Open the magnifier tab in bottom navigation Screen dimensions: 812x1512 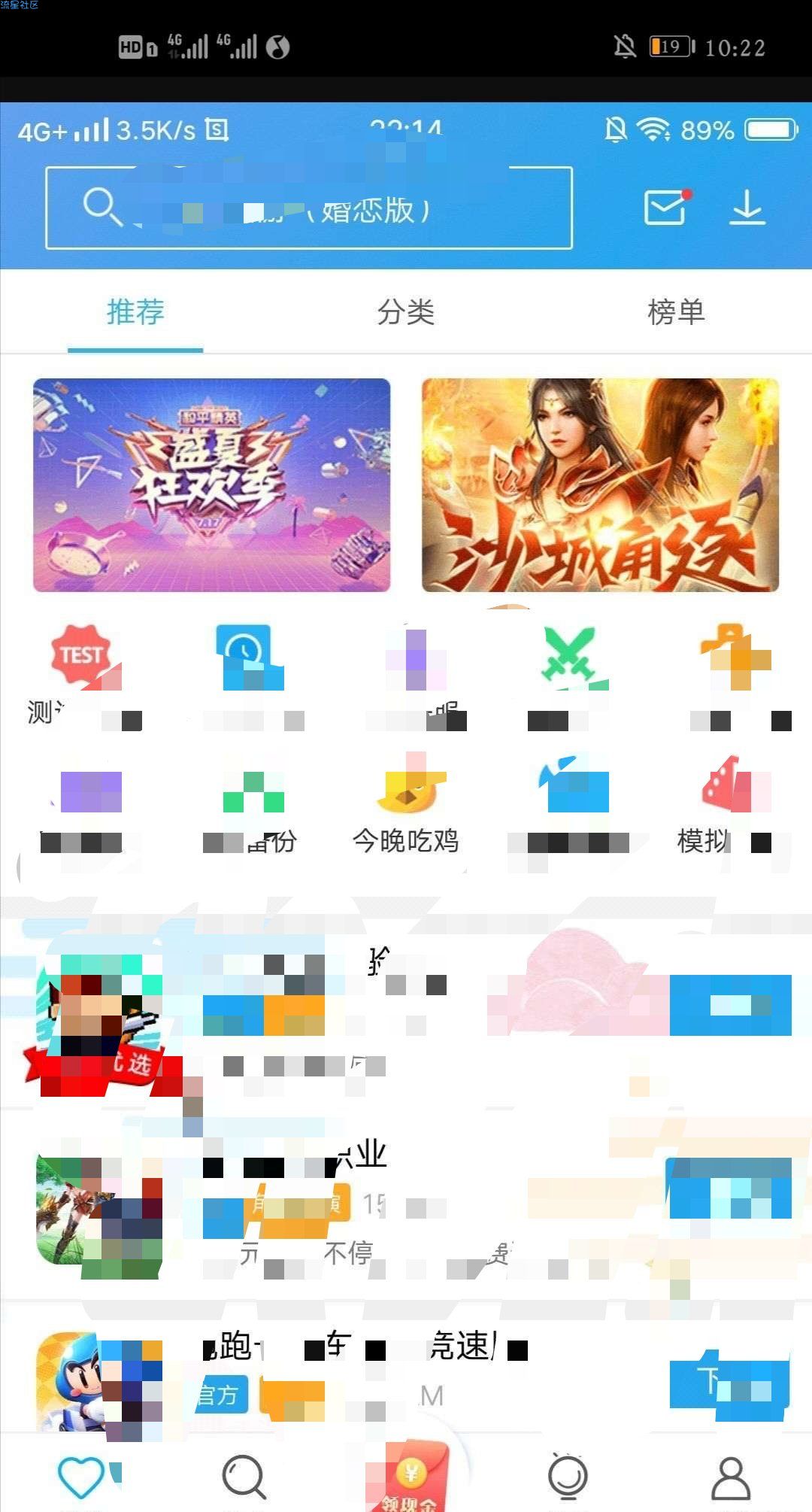point(244,1476)
